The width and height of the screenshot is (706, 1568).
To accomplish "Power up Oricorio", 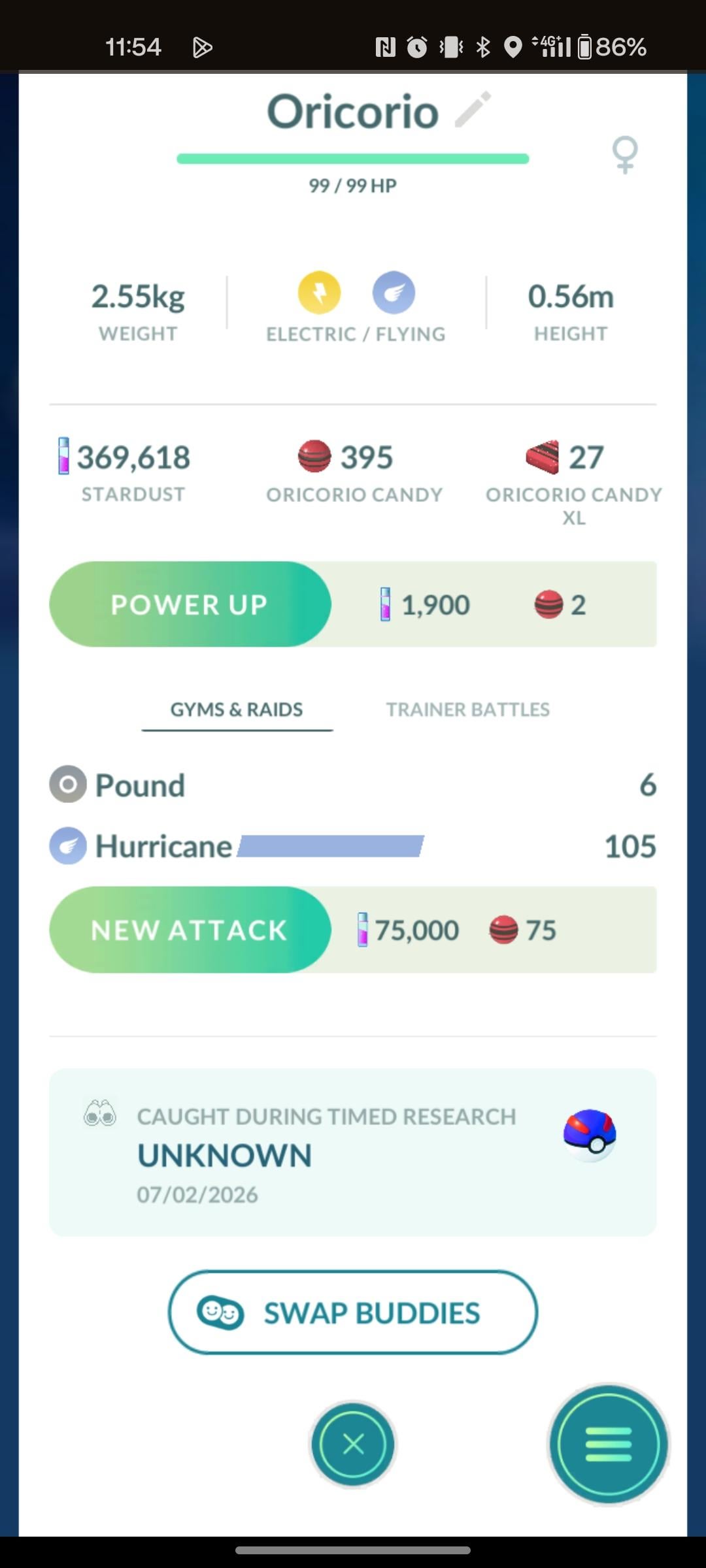I will 190,604.
